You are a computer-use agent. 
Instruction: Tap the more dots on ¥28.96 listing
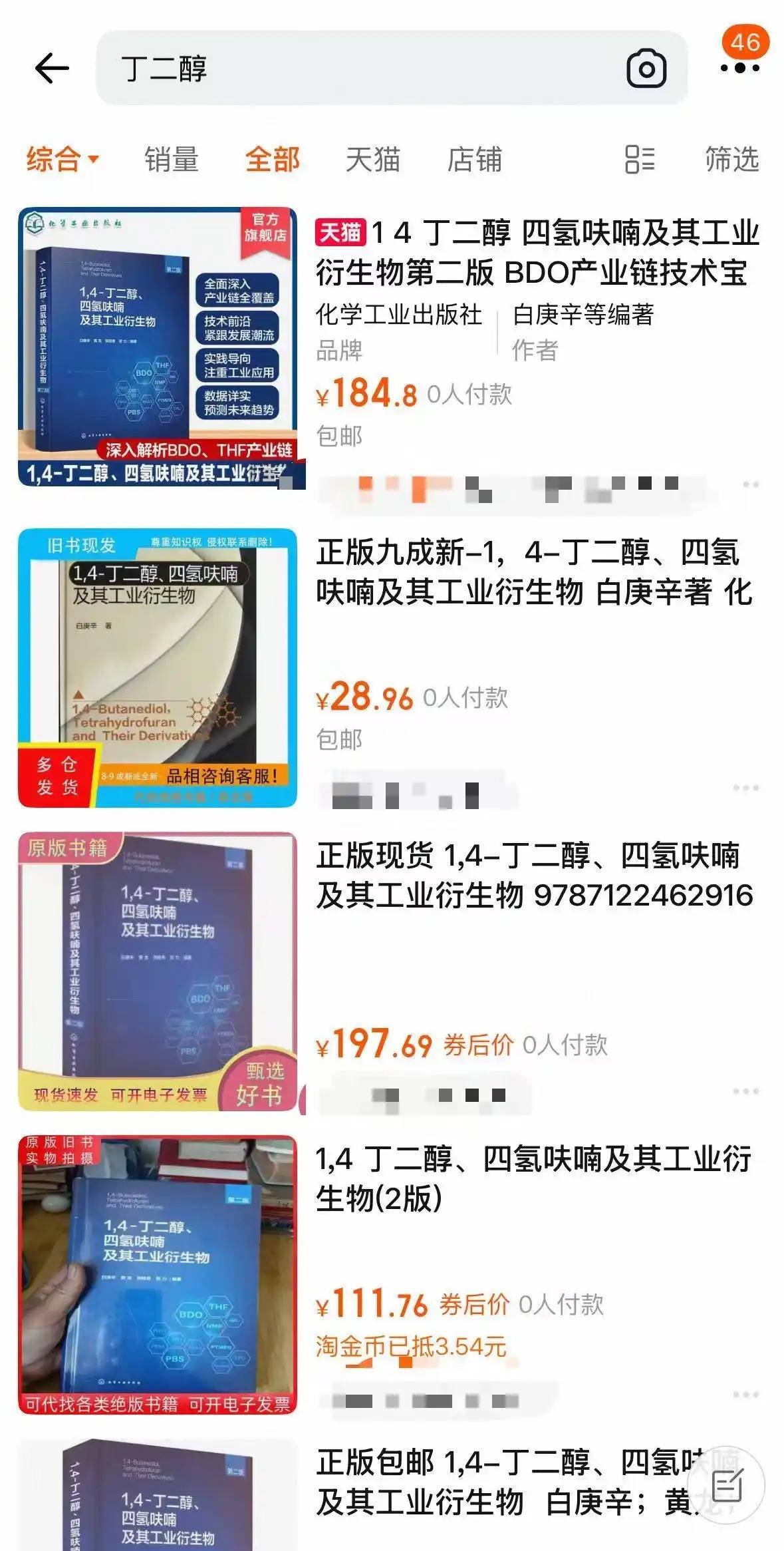[x=745, y=788]
